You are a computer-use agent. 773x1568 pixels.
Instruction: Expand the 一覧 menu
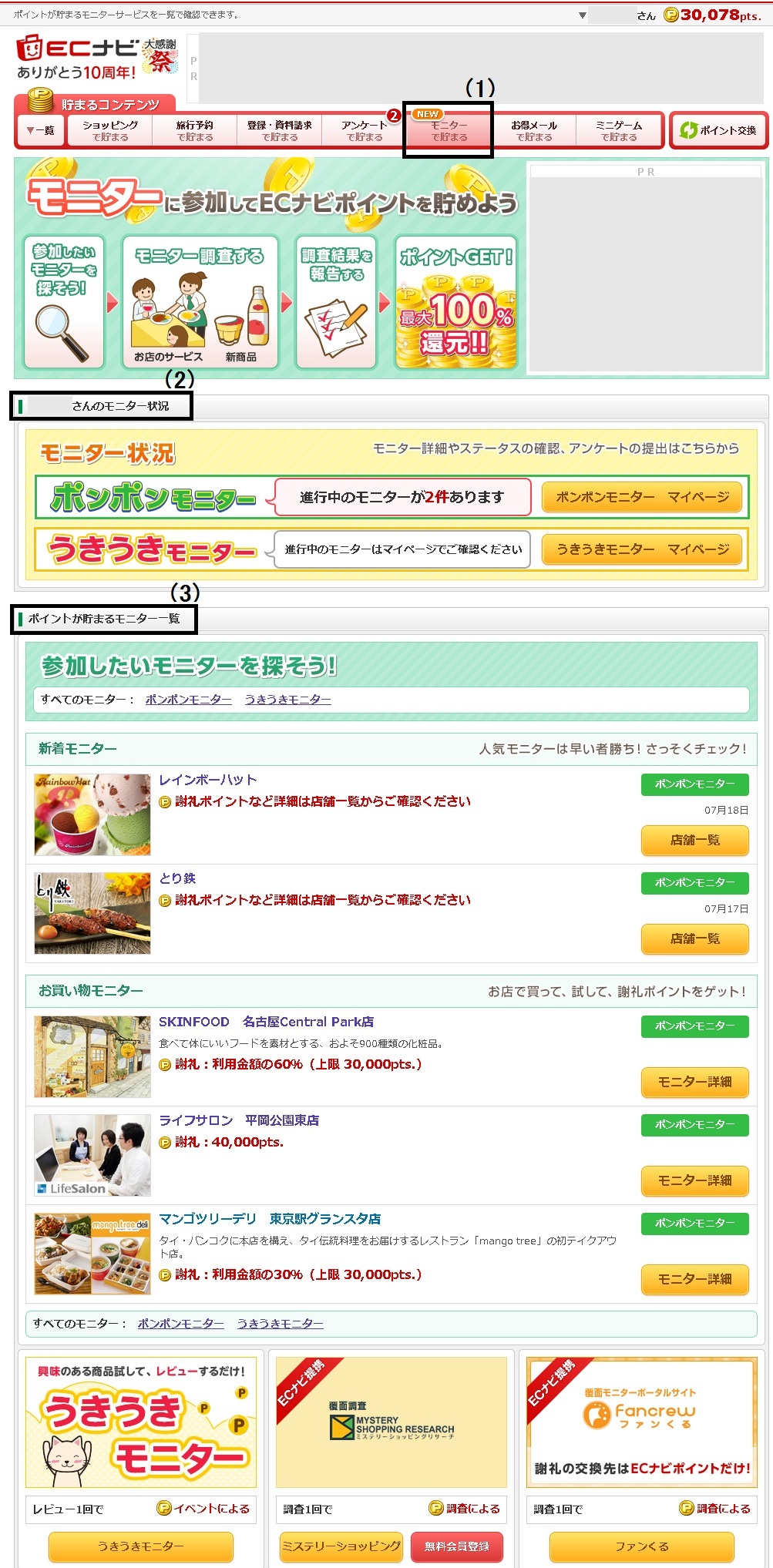(x=40, y=131)
